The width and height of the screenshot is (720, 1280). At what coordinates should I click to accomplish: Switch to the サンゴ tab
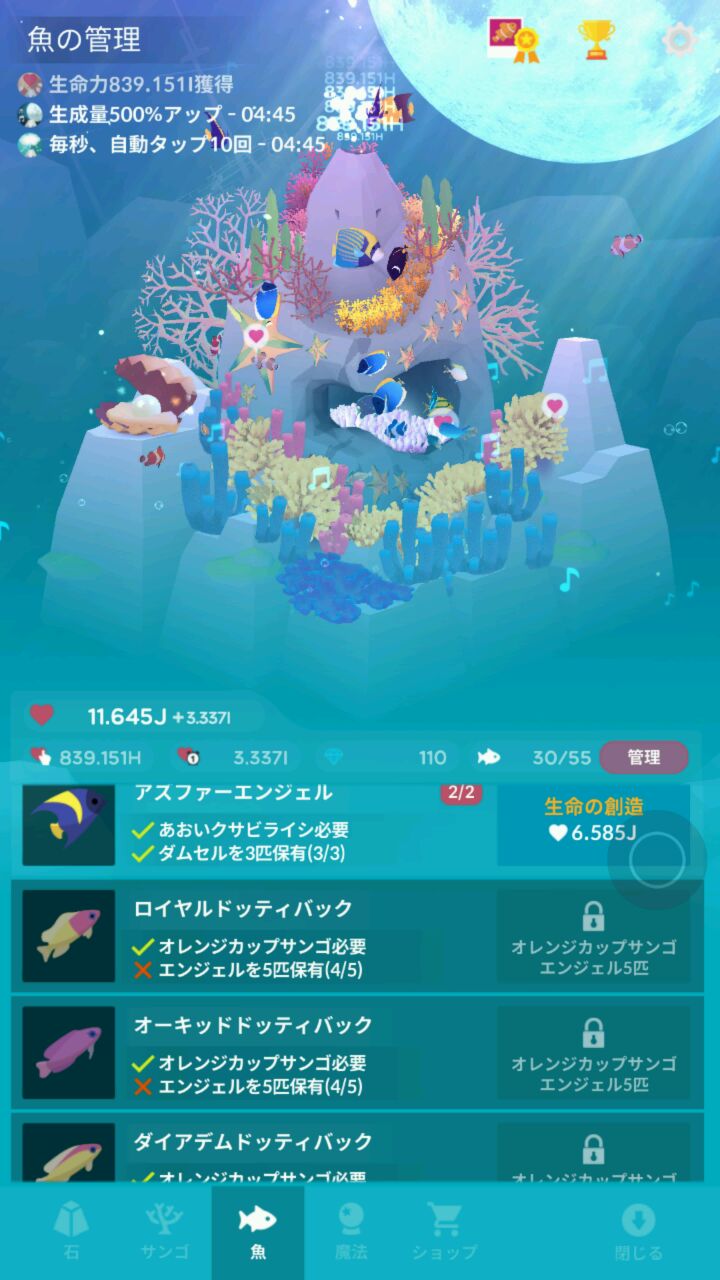click(163, 1231)
